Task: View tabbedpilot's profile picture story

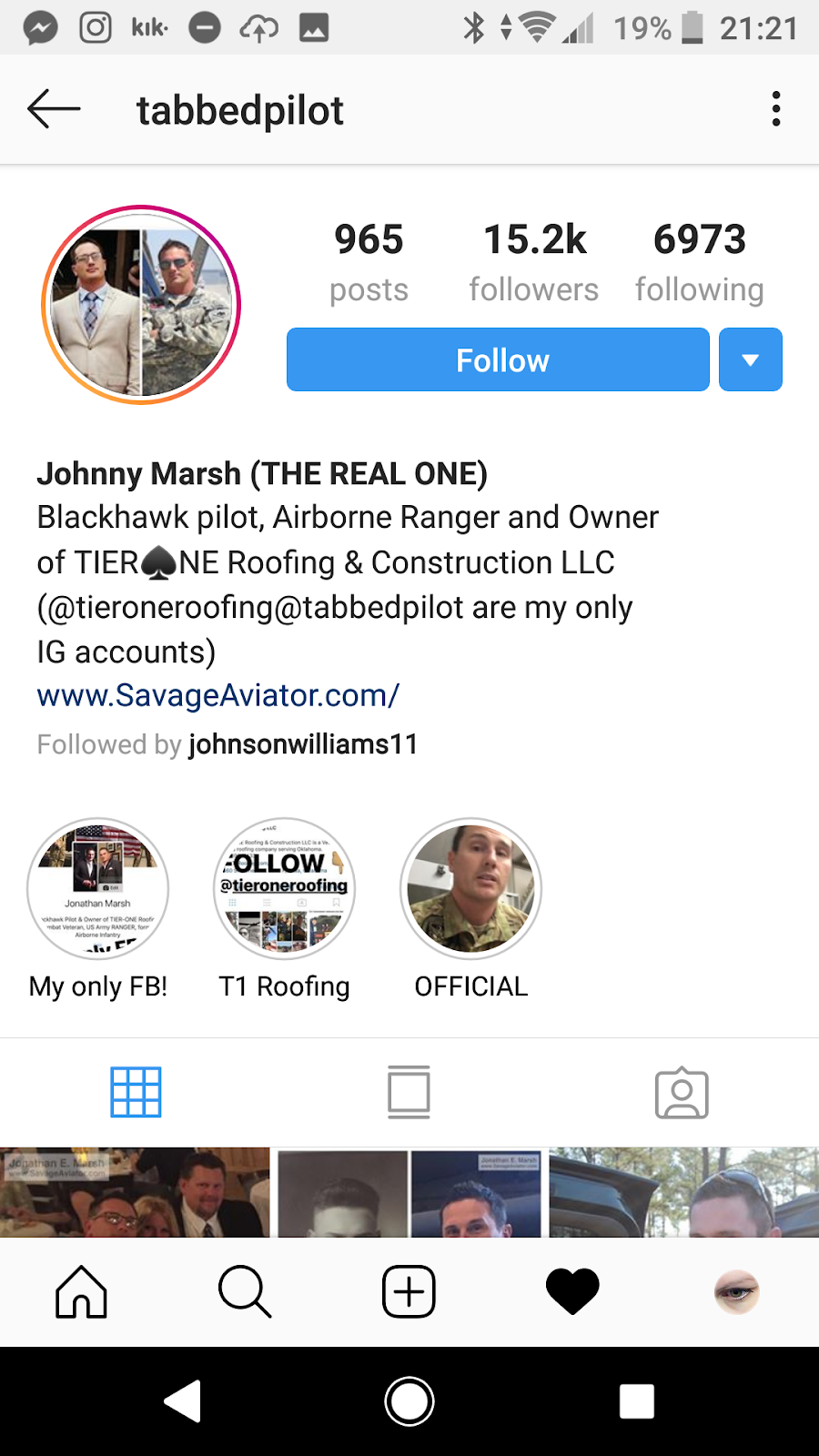Action: [141, 305]
